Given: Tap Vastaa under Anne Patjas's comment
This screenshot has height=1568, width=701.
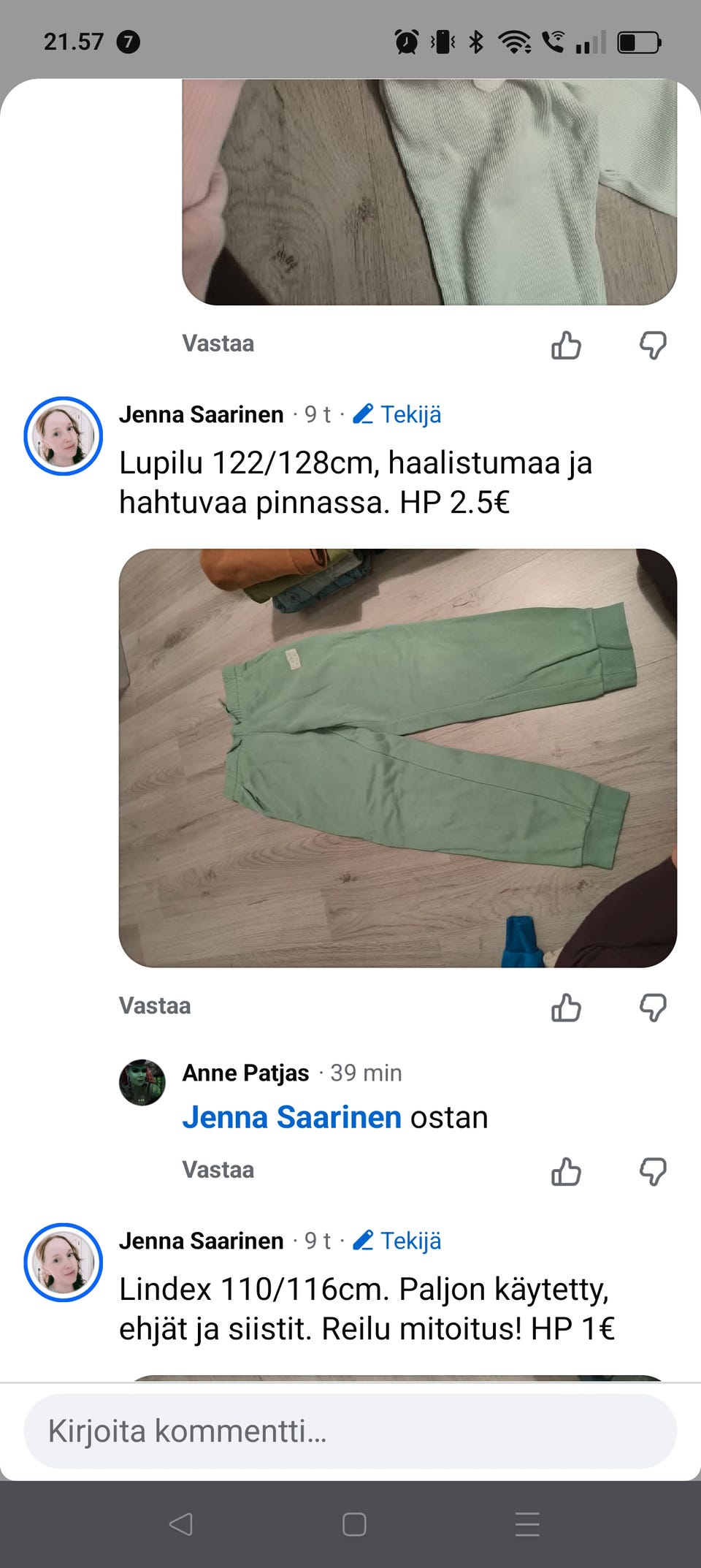Looking at the screenshot, I should (x=218, y=1169).
